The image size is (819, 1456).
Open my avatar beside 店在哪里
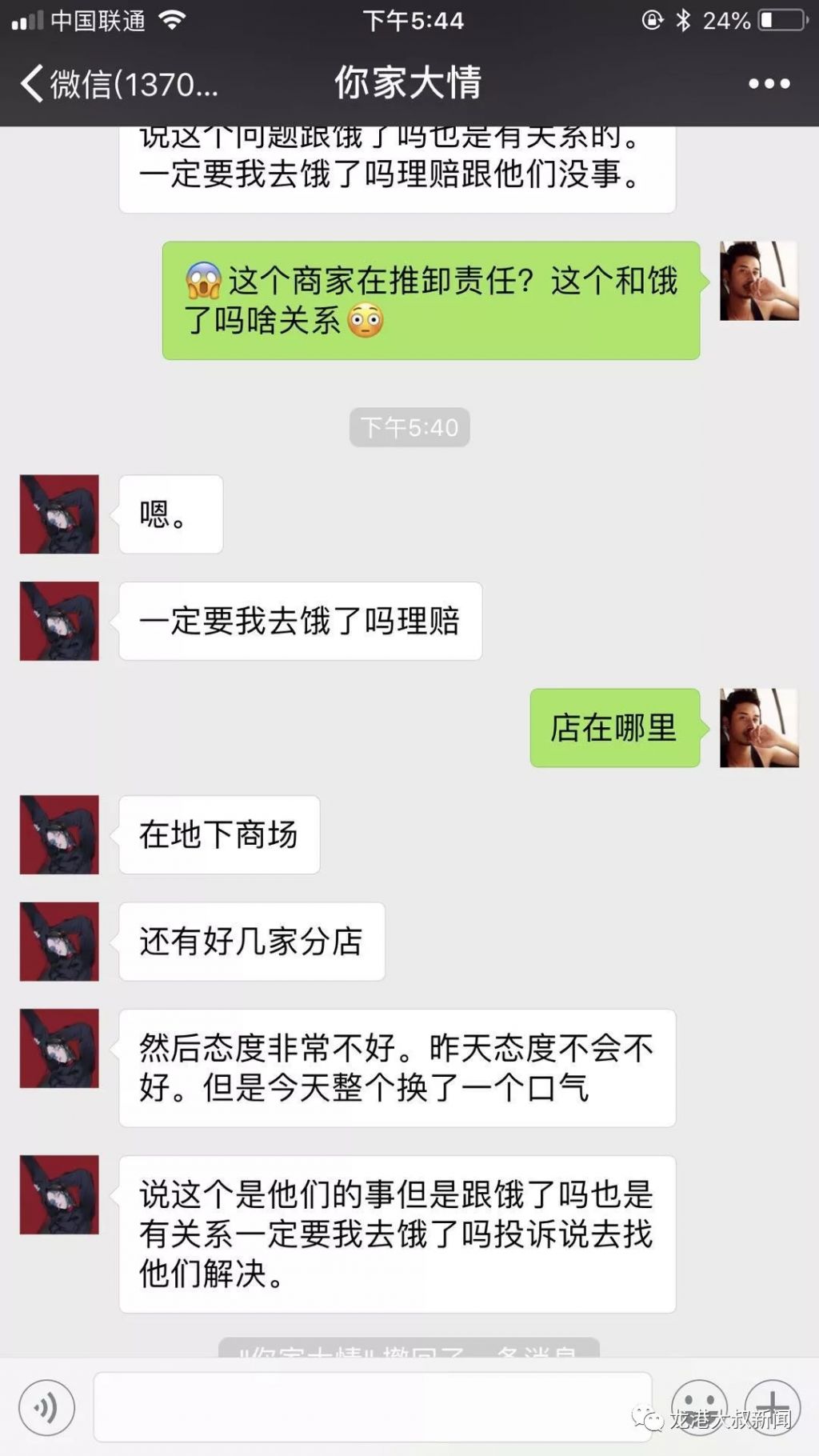coord(759,728)
